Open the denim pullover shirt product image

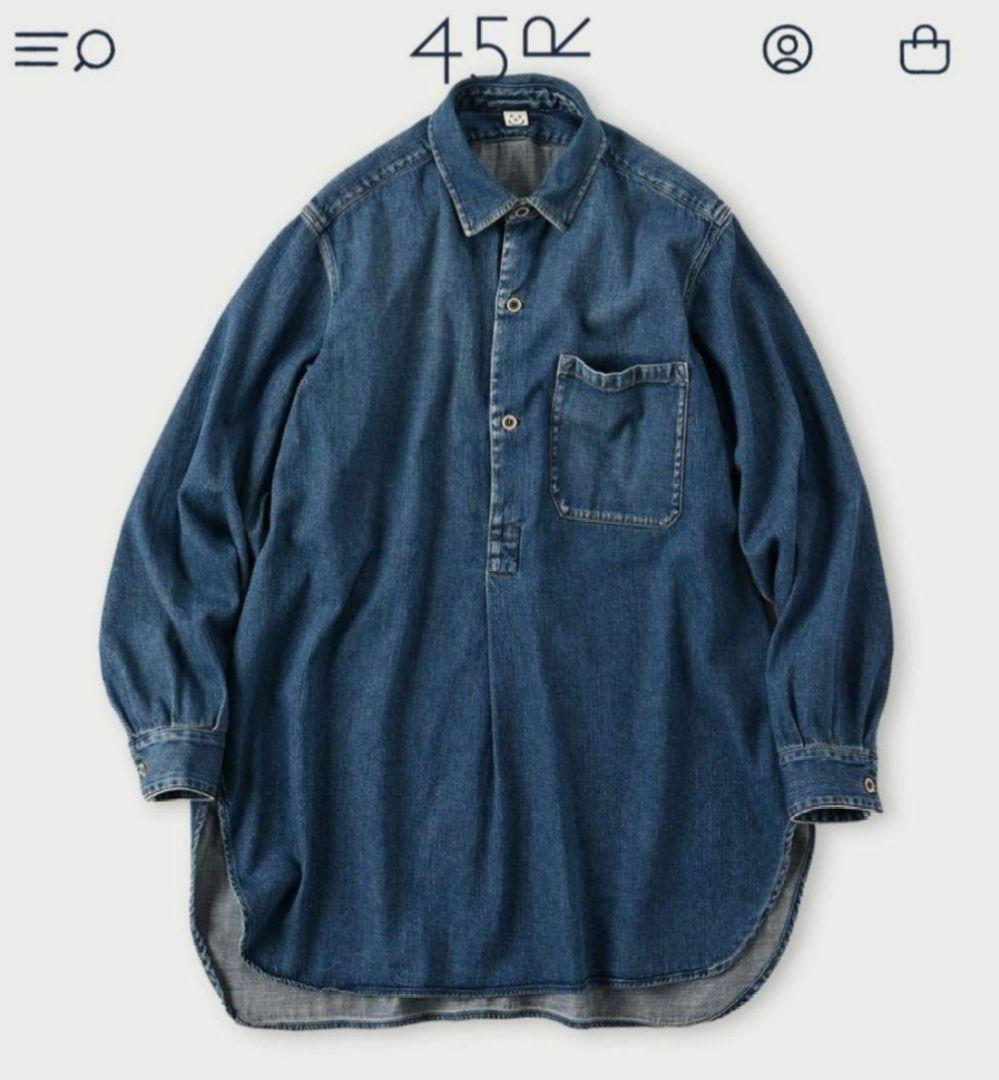coord(496,560)
